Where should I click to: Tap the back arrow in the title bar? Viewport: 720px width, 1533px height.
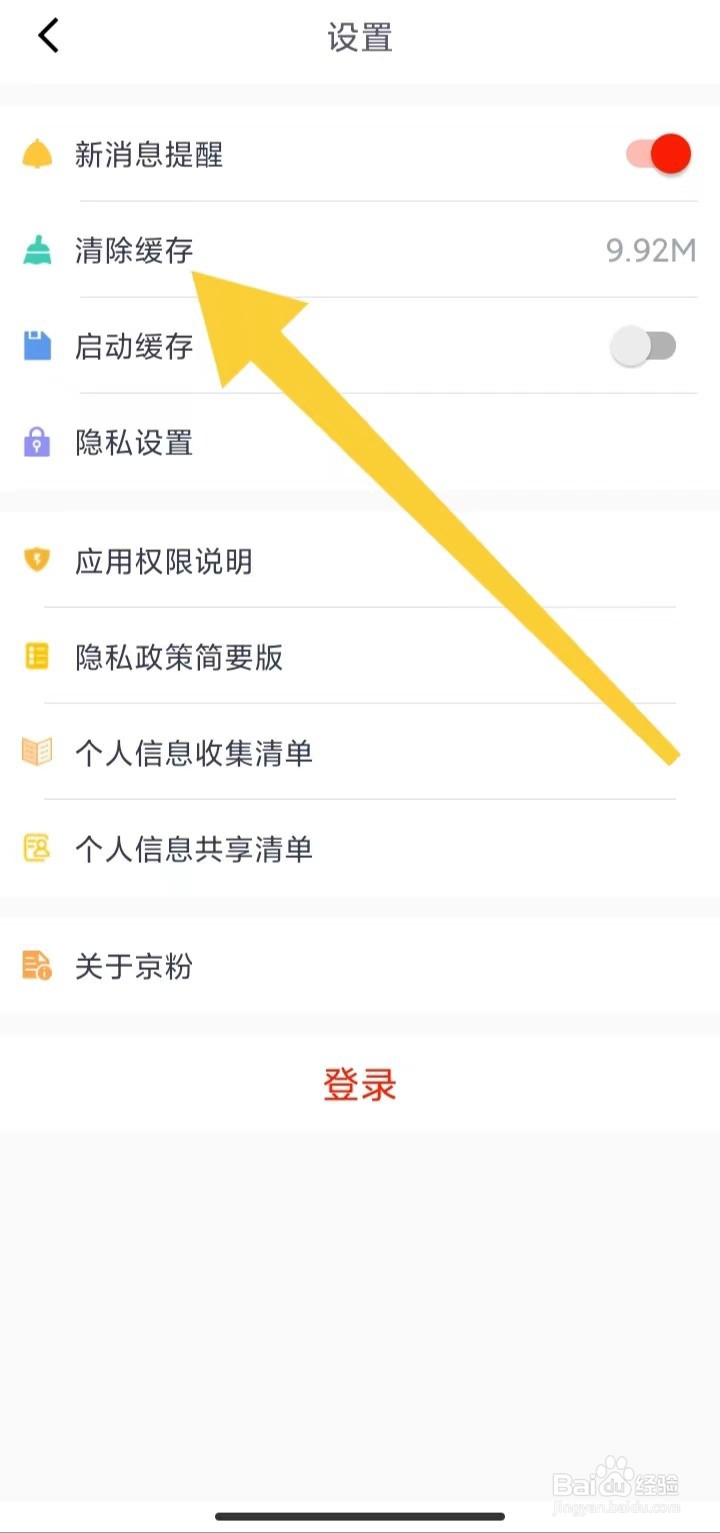click(x=48, y=35)
